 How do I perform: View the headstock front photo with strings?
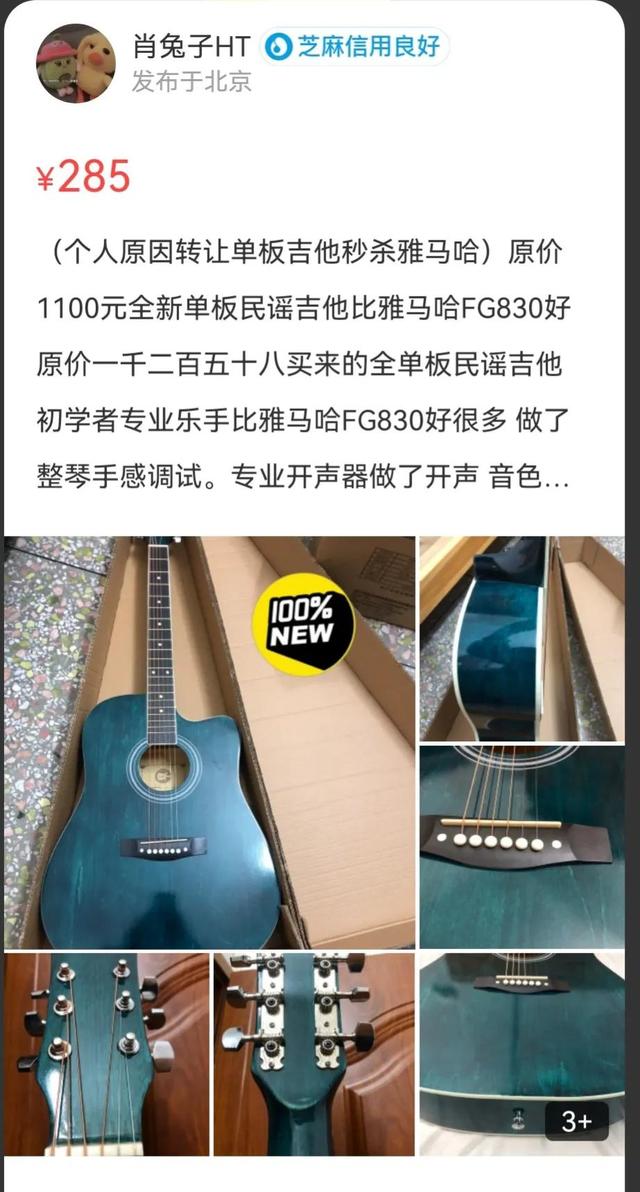106,1054
